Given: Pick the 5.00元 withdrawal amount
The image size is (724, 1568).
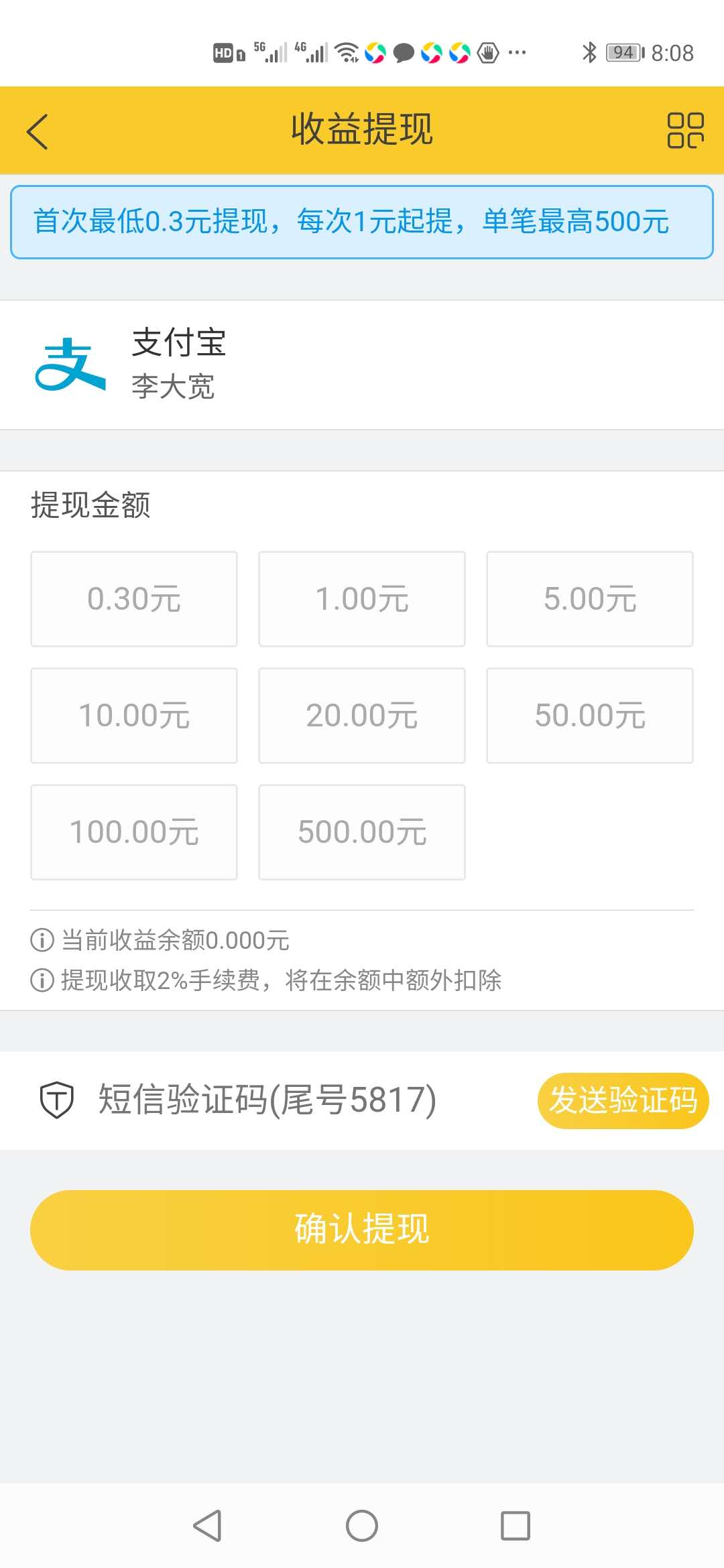Looking at the screenshot, I should pos(590,599).
